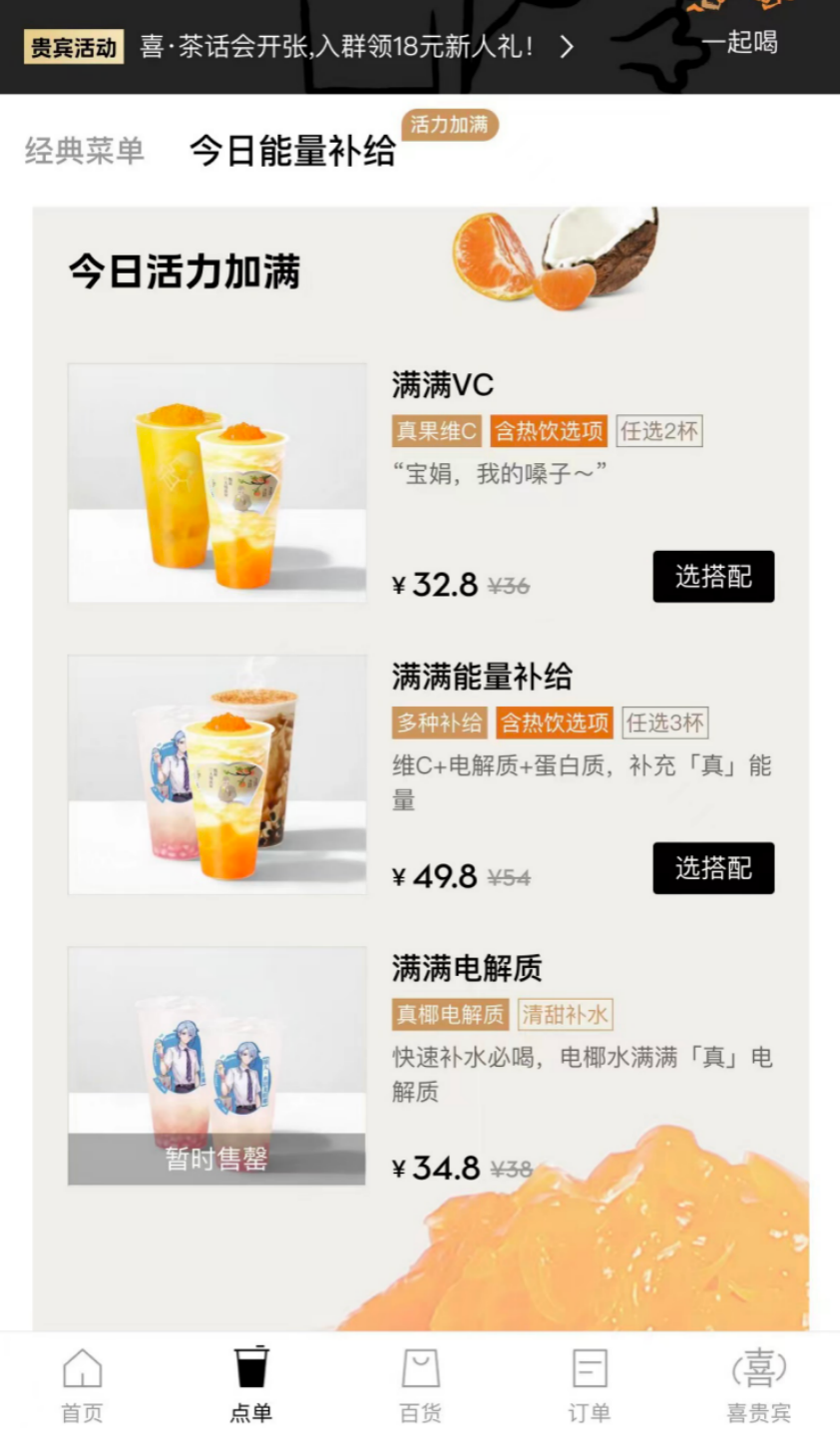
Task: Switch to the 经典菜单 tab
Action: tap(85, 151)
